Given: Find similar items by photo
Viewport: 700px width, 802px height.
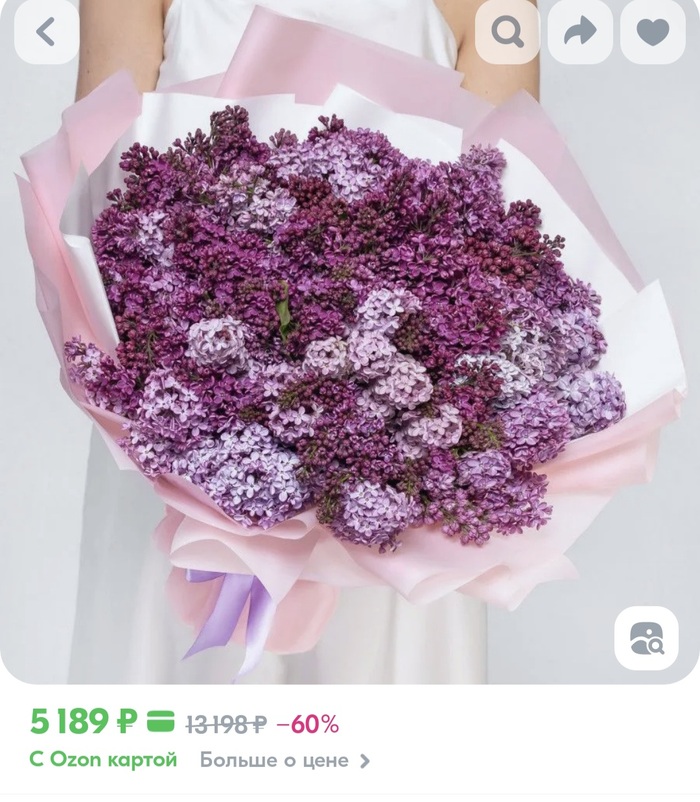Looking at the screenshot, I should click(645, 638).
